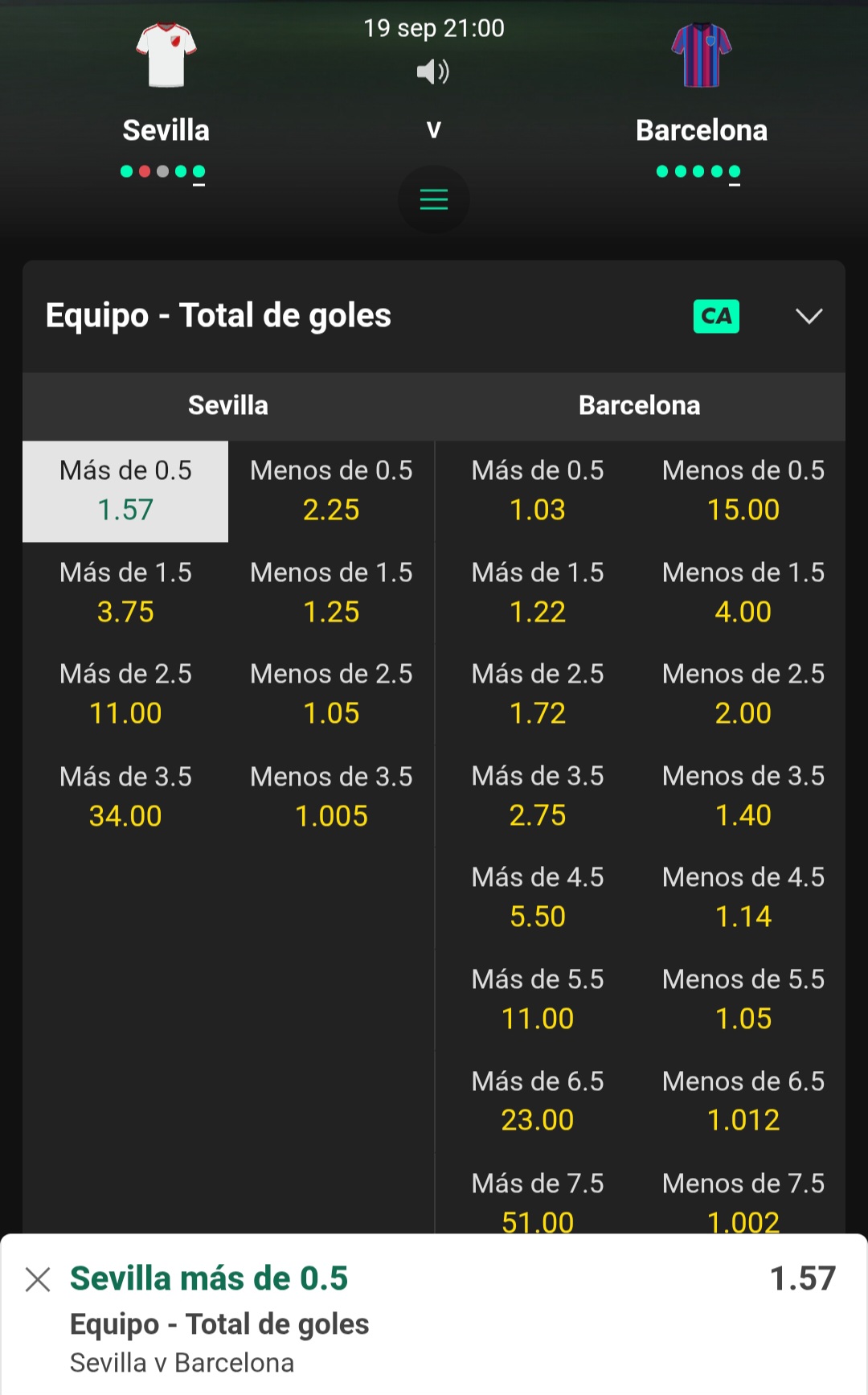Choose Barcelona Más de 4.5 at 5.50
The height and width of the screenshot is (1395, 868).
click(x=538, y=897)
